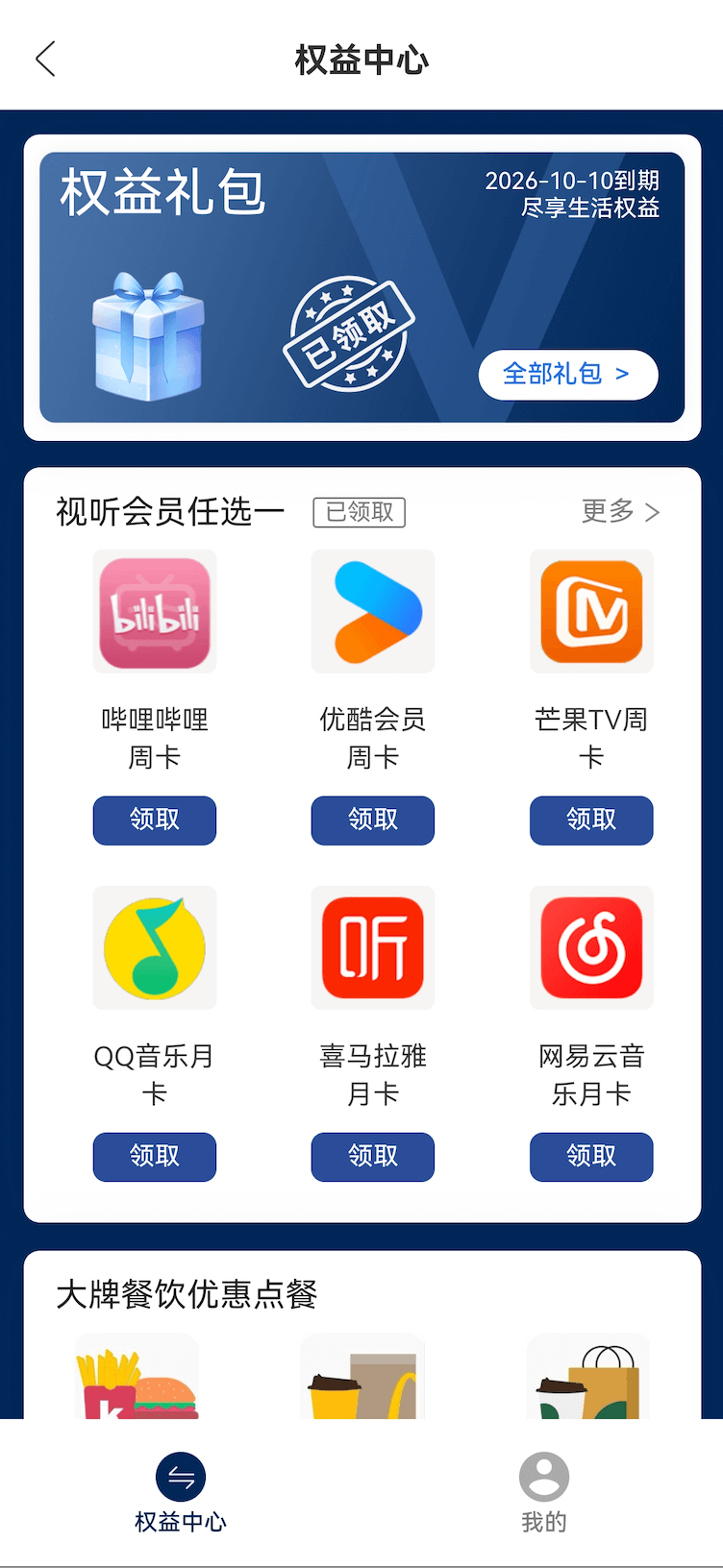Claim the 喜马拉雅月卡
723x1568 pixels.
pos(373,1156)
